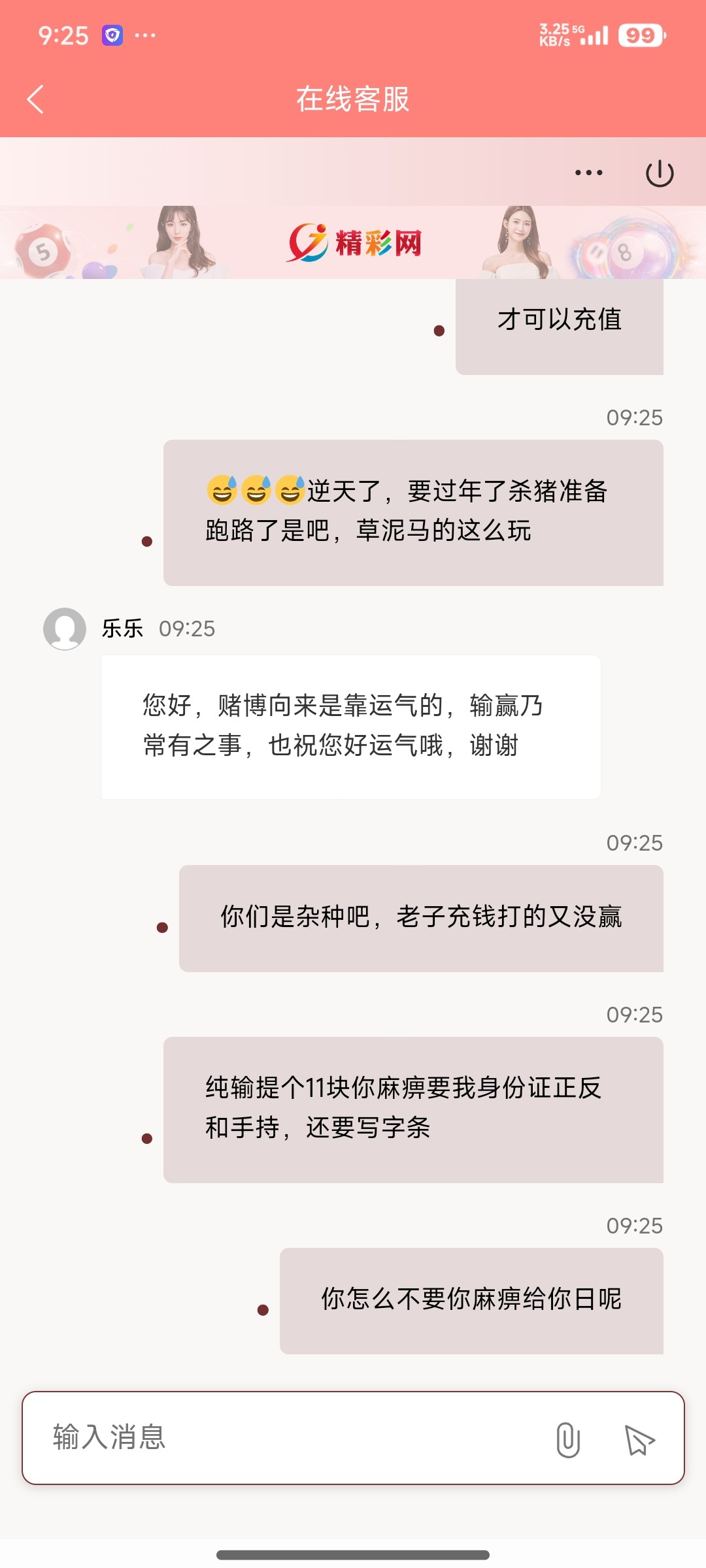
Task: Go back from 在线客服 chat
Action: point(35,99)
